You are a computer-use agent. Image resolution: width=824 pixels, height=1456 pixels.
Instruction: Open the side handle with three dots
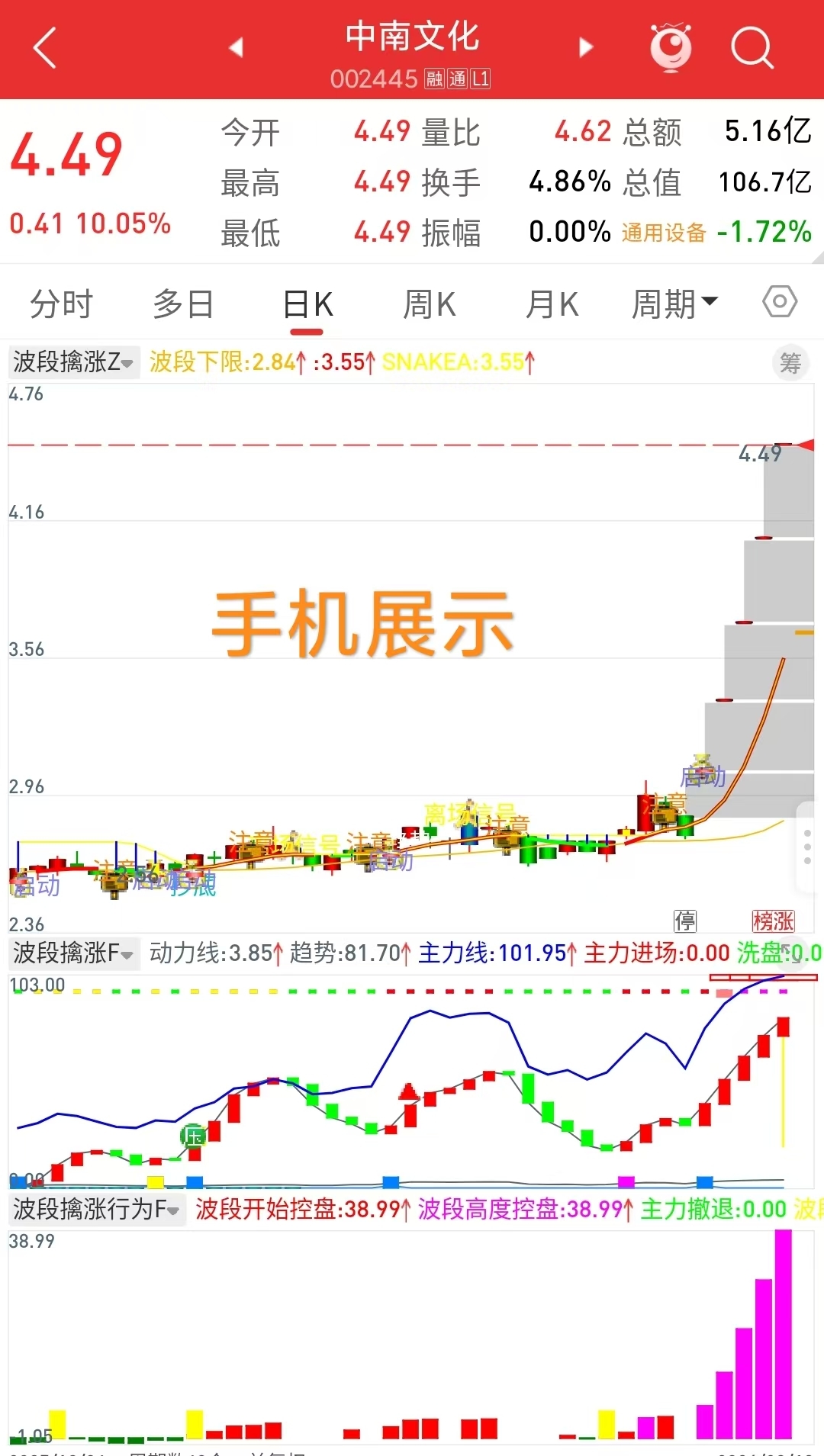(x=808, y=847)
